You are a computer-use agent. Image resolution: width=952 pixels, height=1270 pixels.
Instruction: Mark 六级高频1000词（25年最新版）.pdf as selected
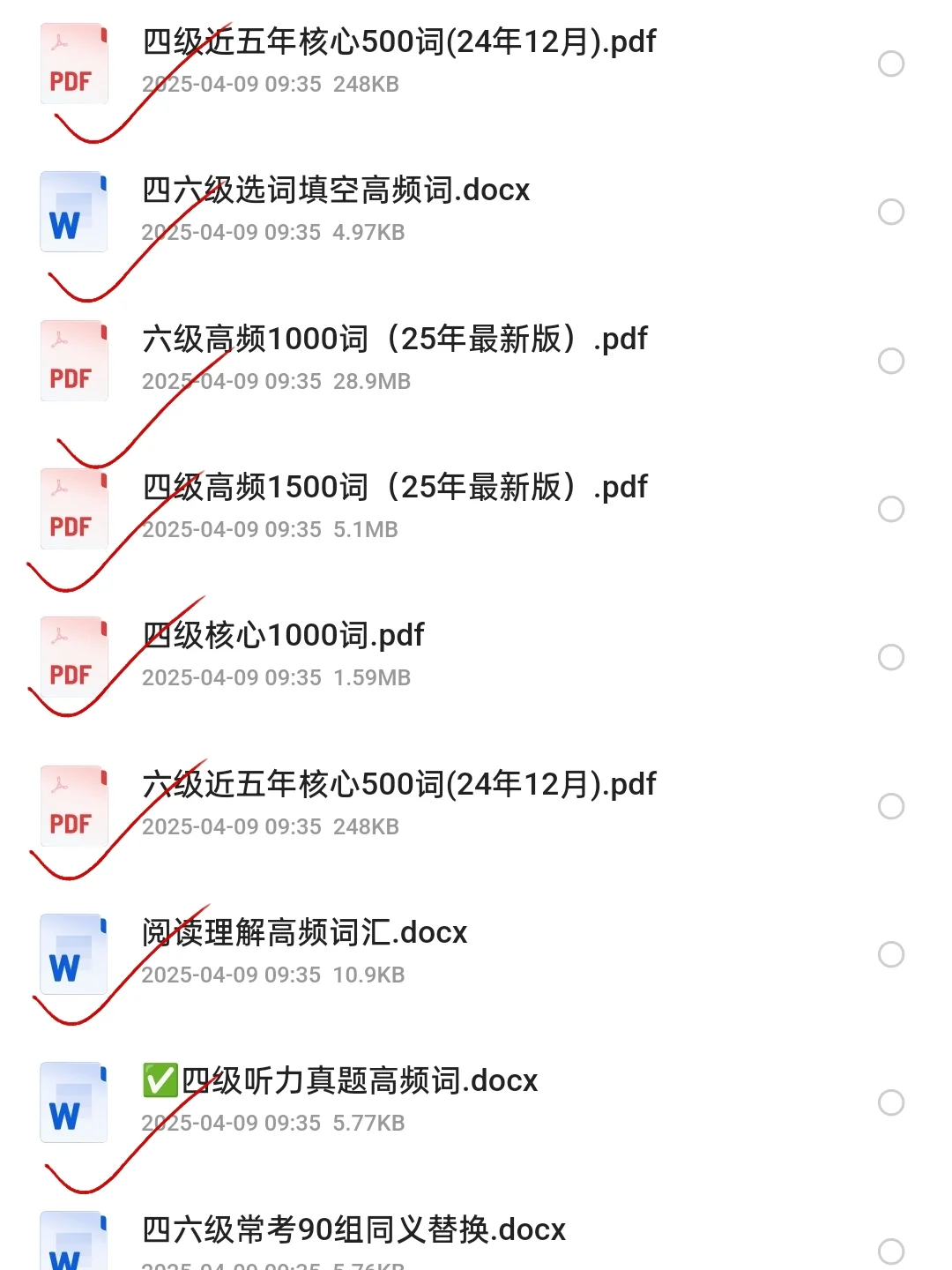coord(891,361)
